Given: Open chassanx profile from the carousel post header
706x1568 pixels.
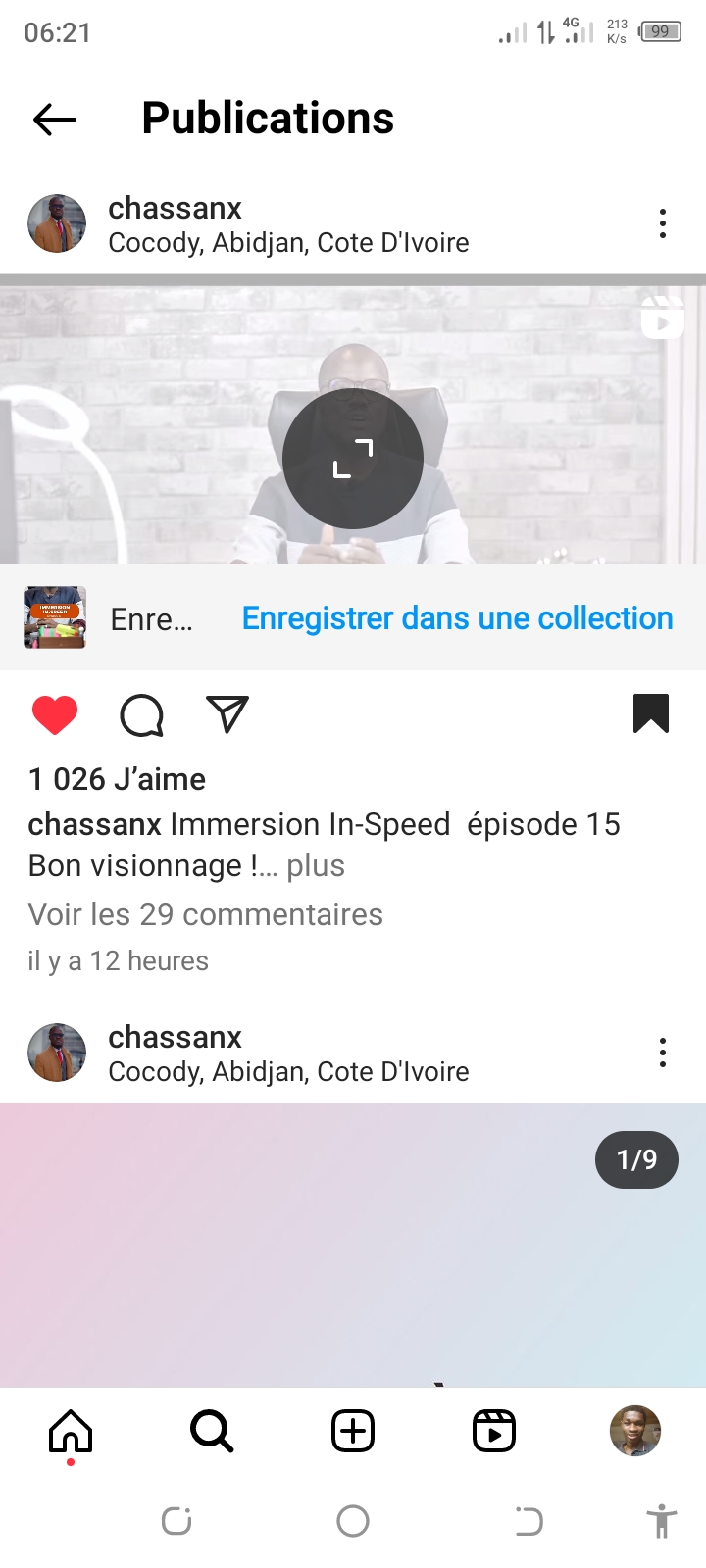Looking at the screenshot, I should pyautogui.click(x=175, y=1037).
